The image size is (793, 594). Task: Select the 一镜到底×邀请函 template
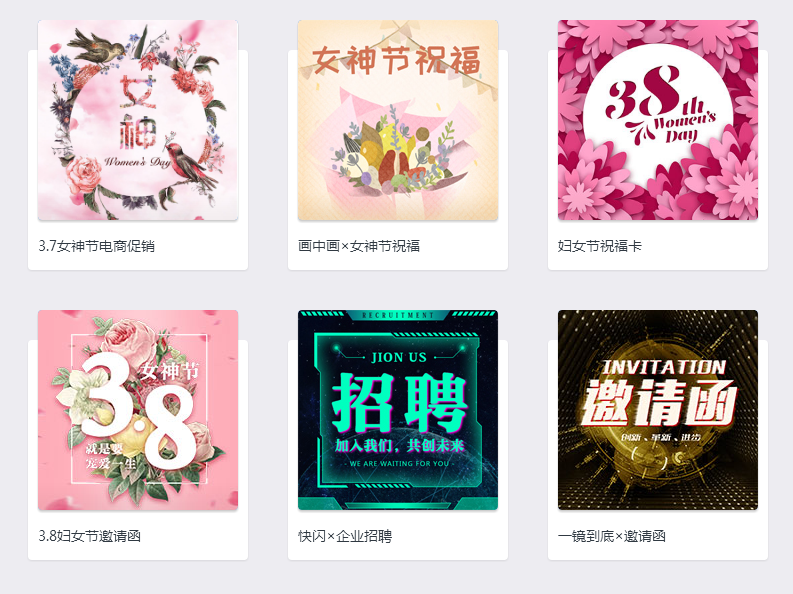coord(658,410)
